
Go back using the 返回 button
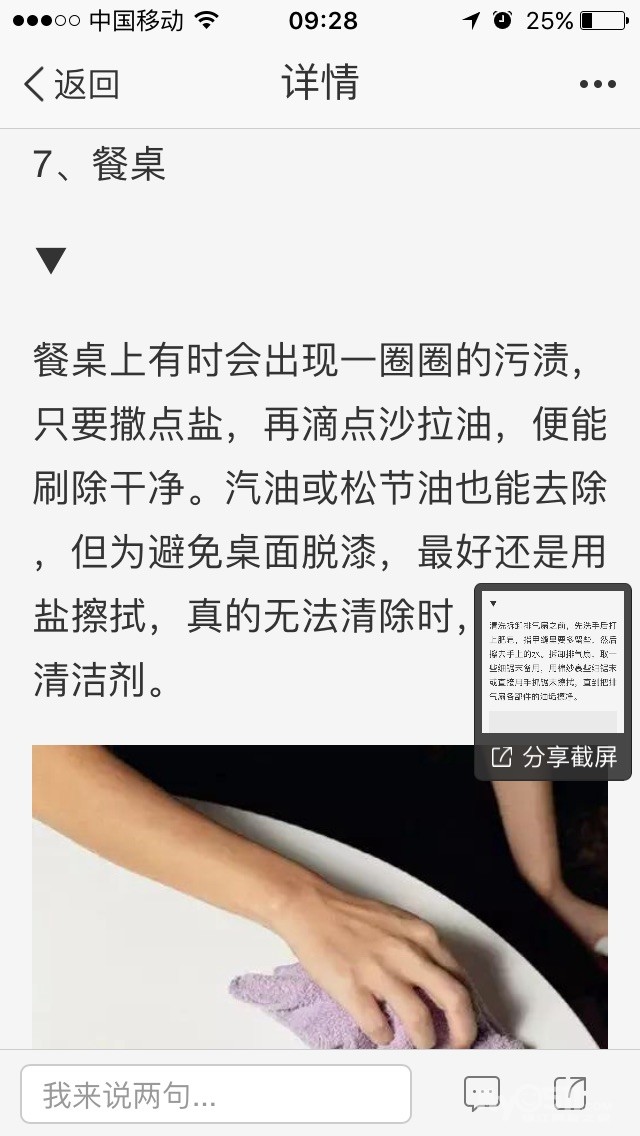tap(71, 84)
